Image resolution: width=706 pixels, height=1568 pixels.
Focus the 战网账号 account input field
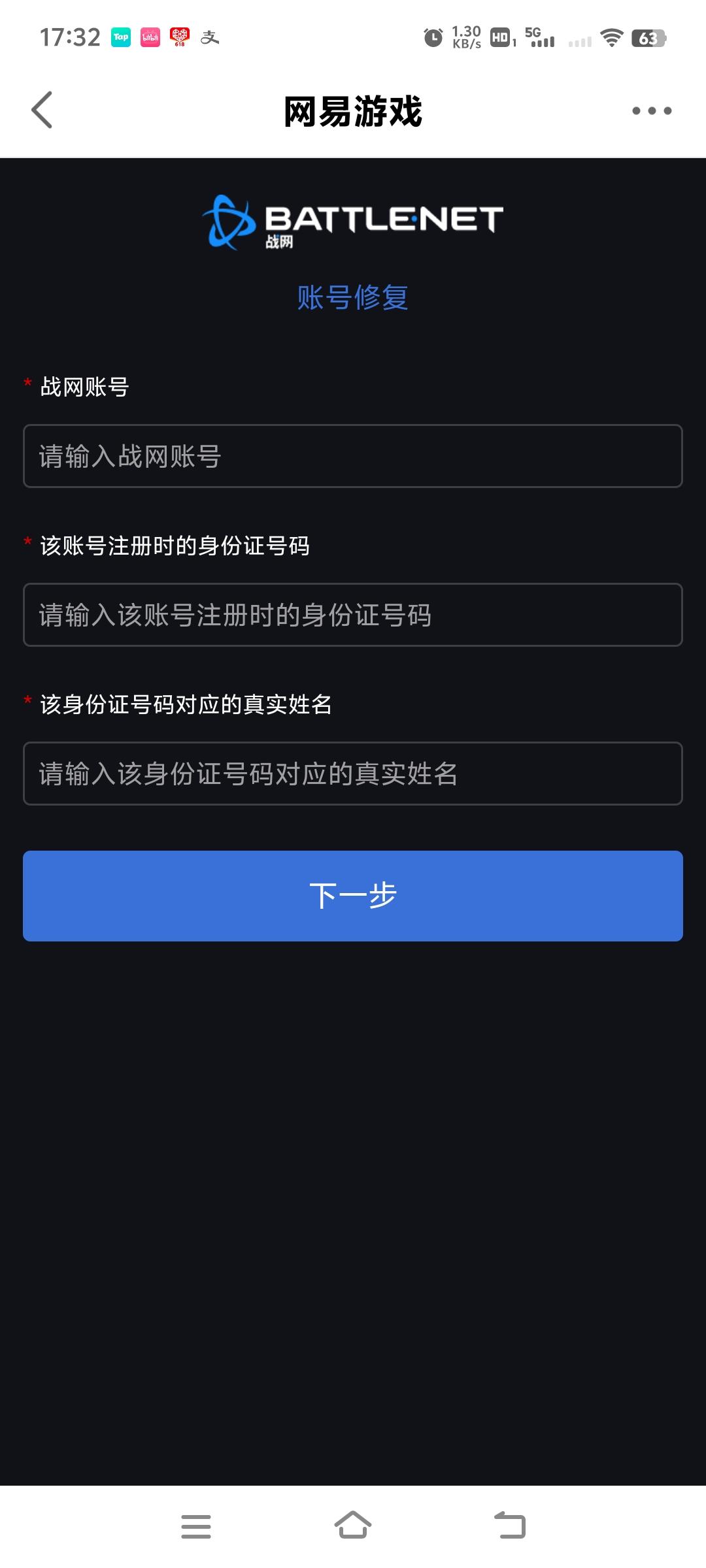pyautogui.click(x=353, y=456)
